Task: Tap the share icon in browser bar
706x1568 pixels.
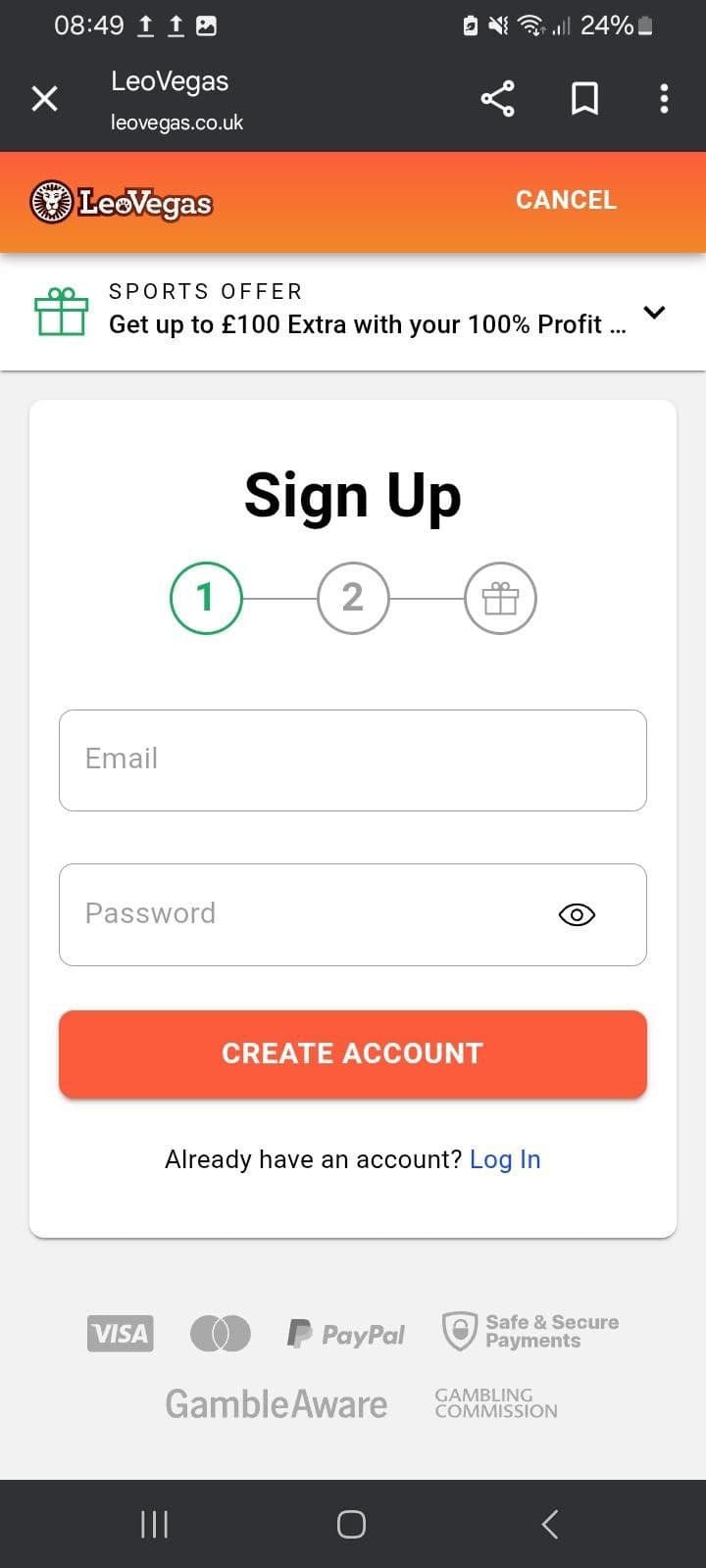Action: pyautogui.click(x=498, y=98)
